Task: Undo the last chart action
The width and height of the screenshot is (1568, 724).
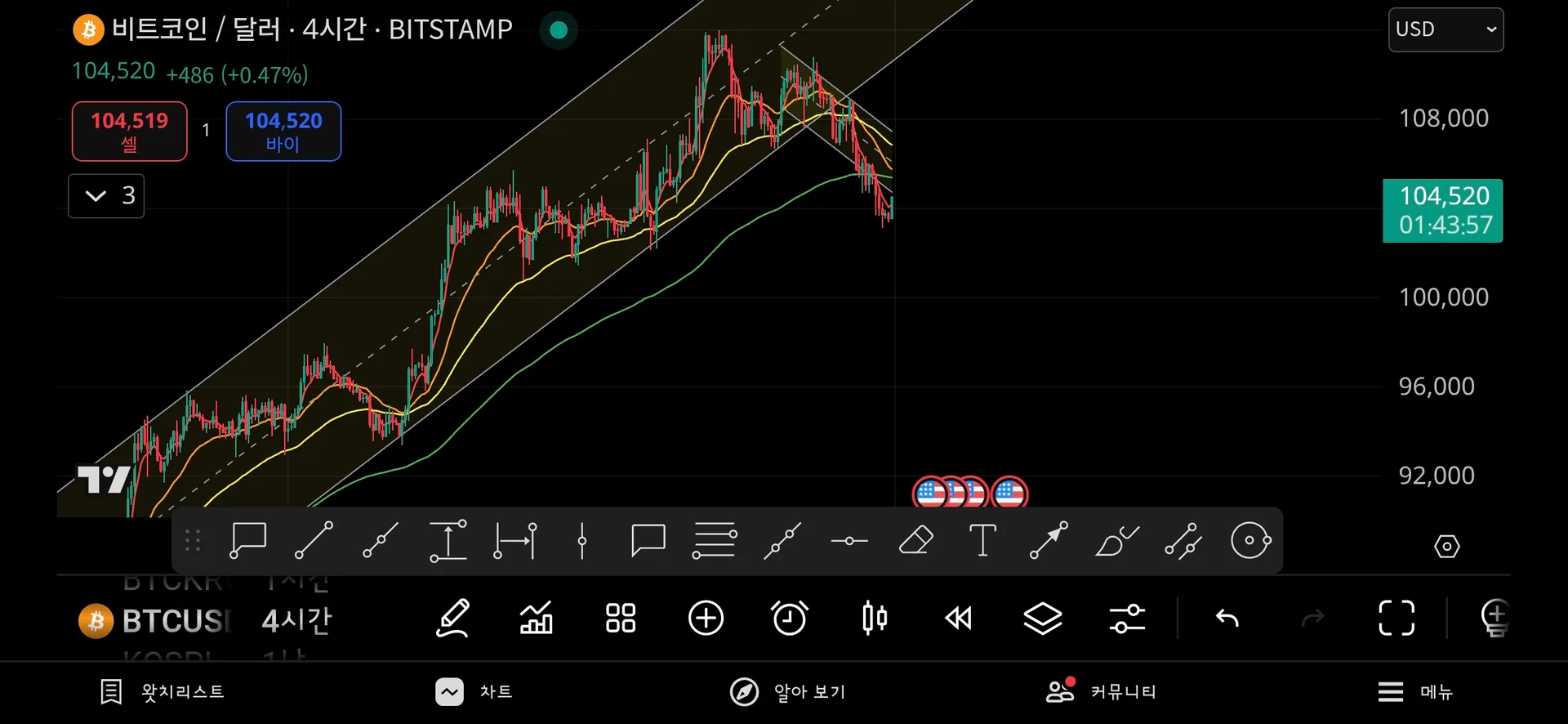Action: [1227, 618]
